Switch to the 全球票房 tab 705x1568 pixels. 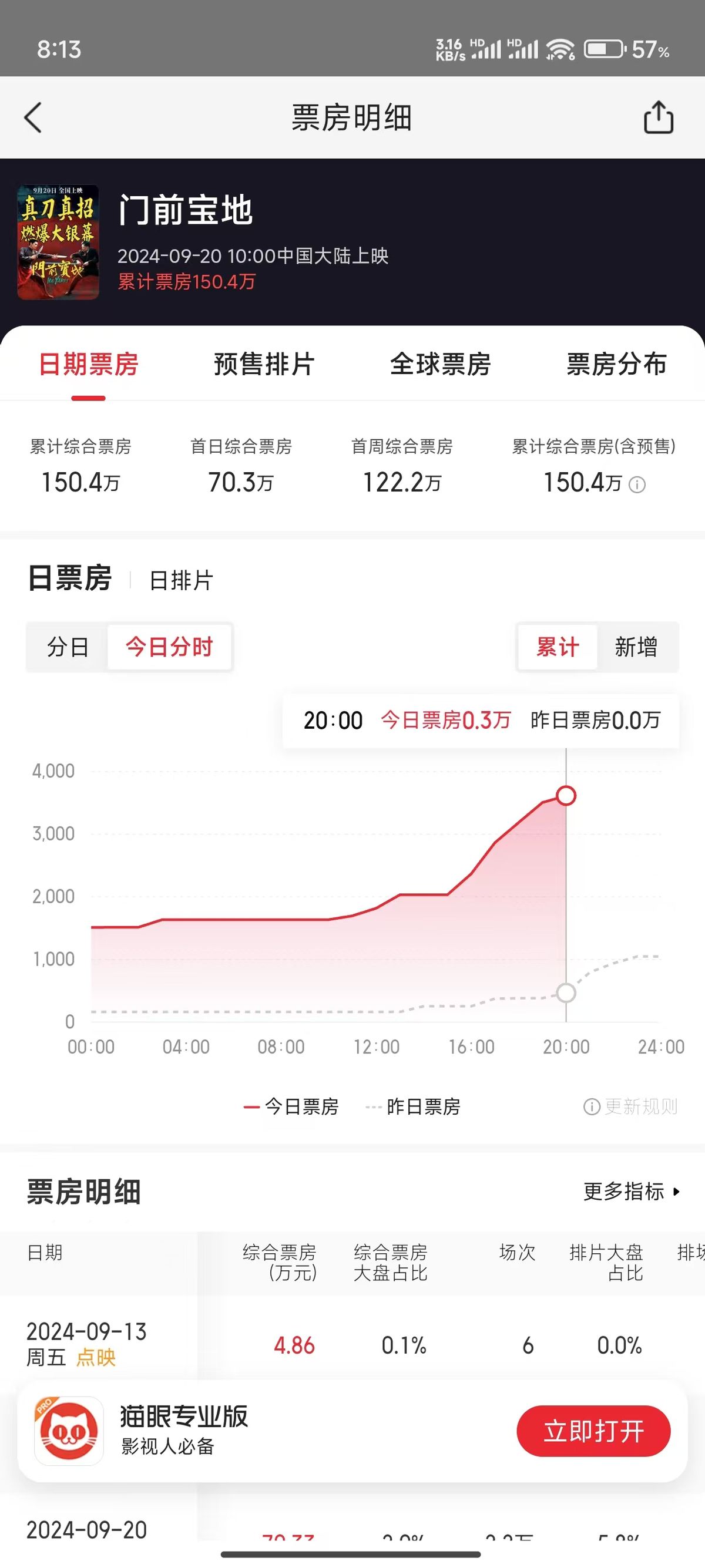(440, 364)
